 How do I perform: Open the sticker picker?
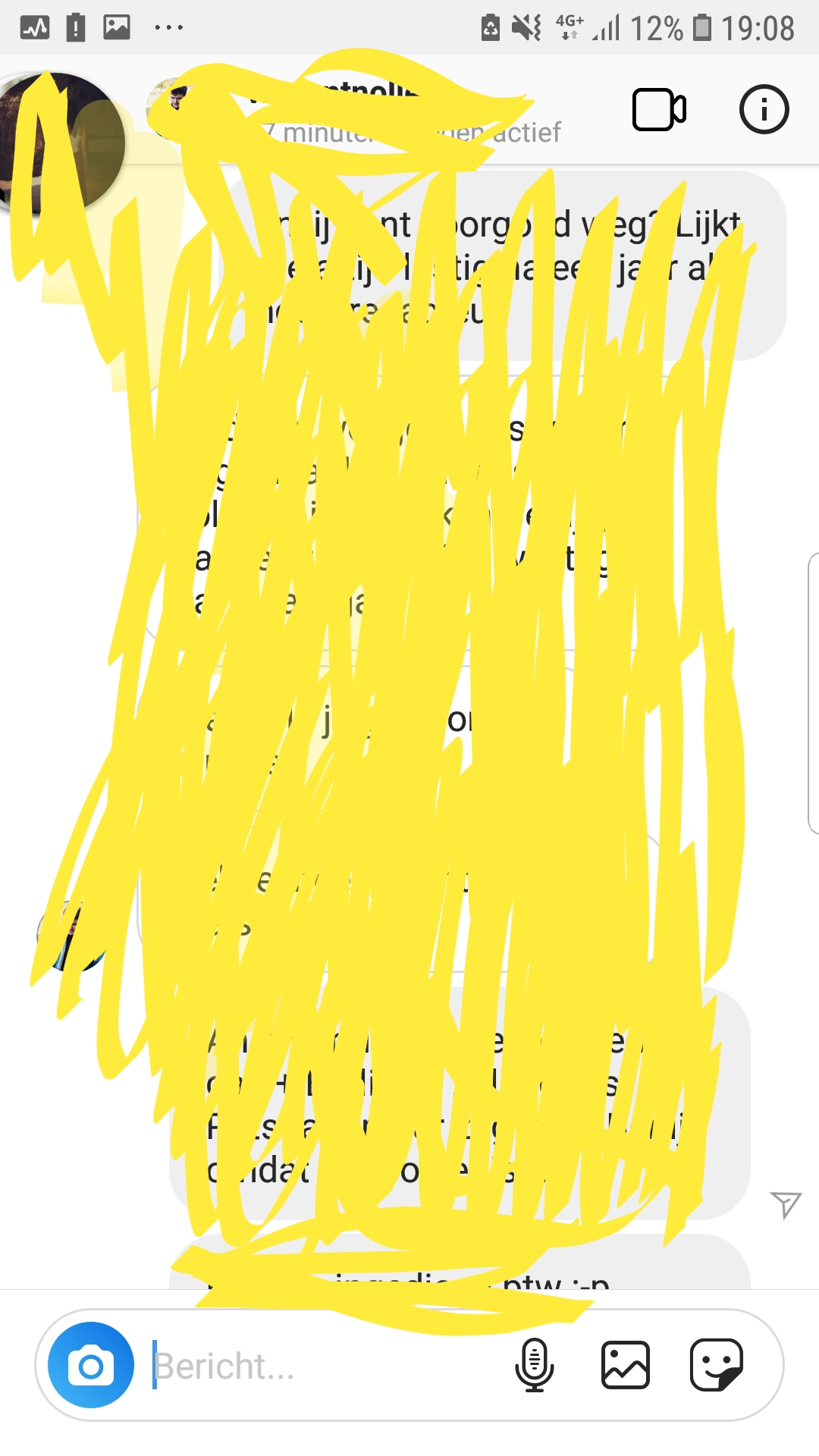(716, 1365)
